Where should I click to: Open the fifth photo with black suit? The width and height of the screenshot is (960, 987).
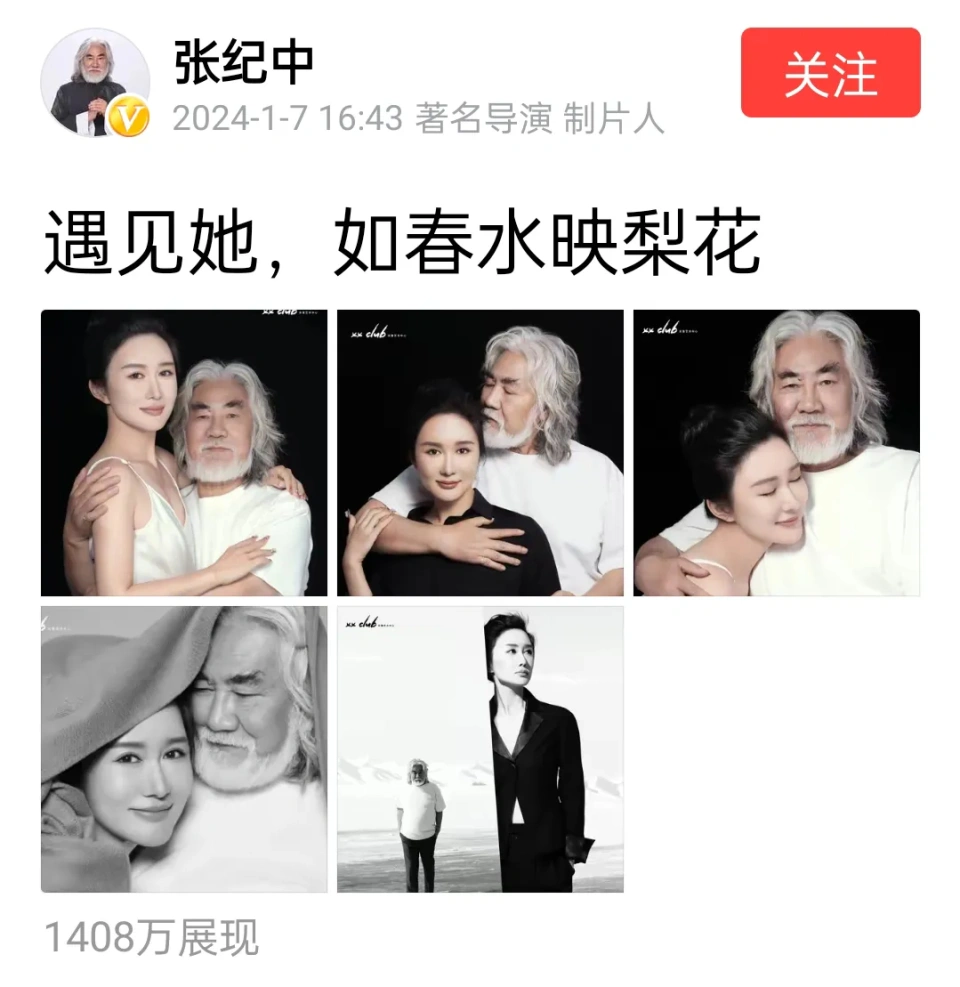pos(480,748)
